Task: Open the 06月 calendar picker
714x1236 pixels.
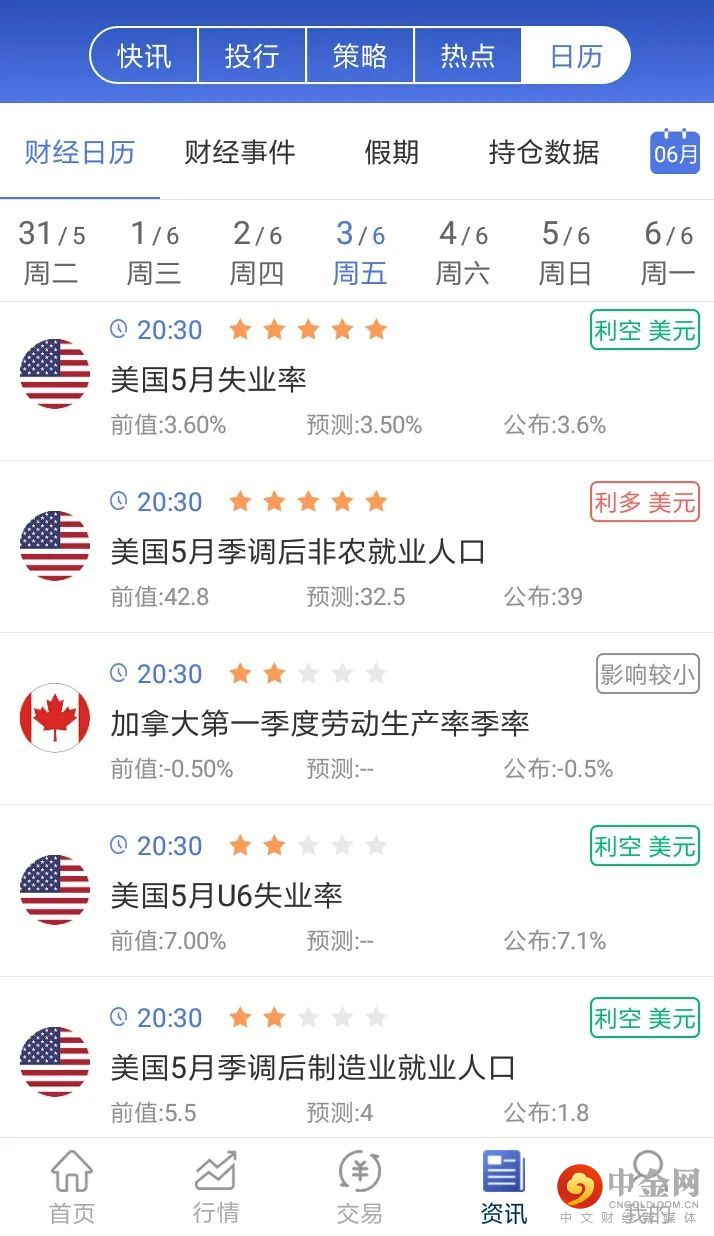Action: (x=675, y=153)
